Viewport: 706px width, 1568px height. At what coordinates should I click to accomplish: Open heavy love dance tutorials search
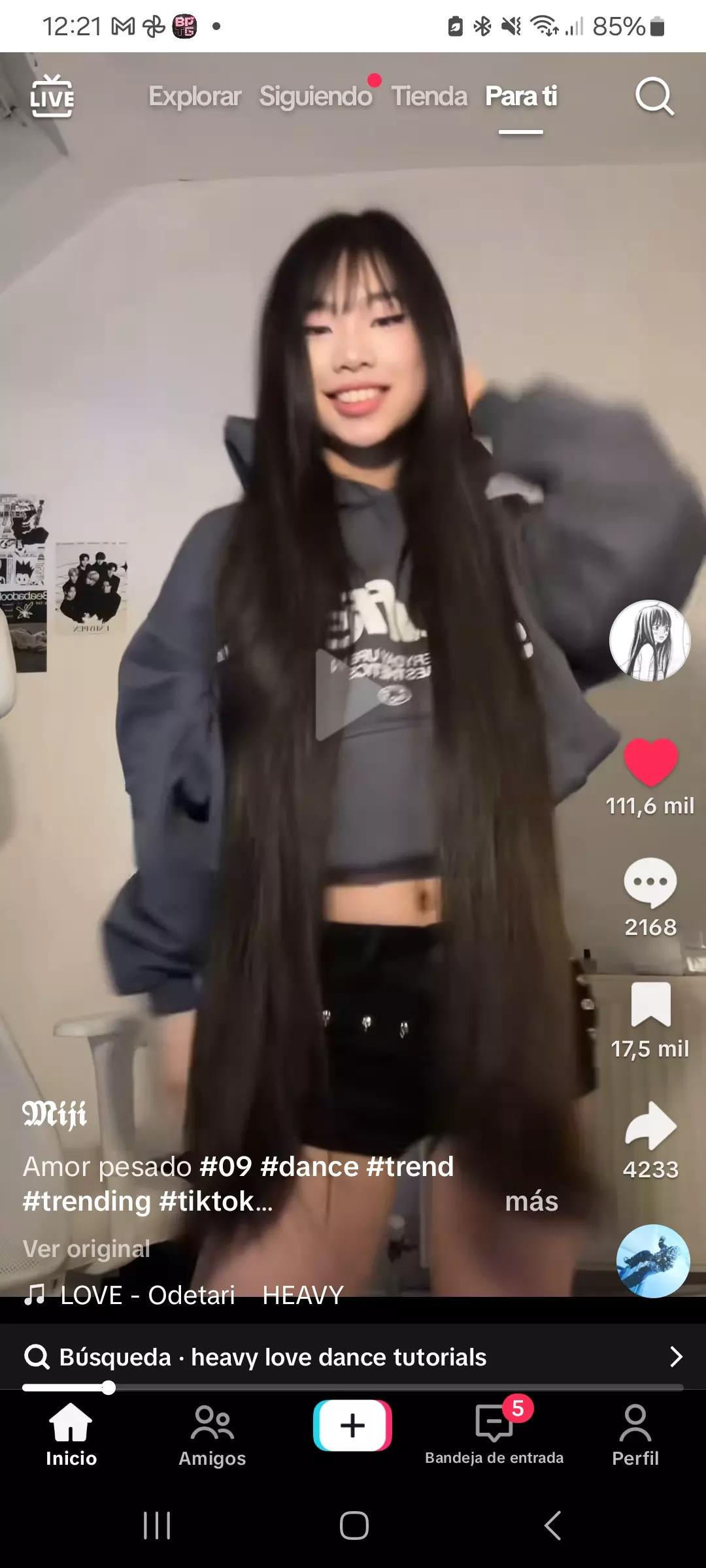click(353, 1357)
